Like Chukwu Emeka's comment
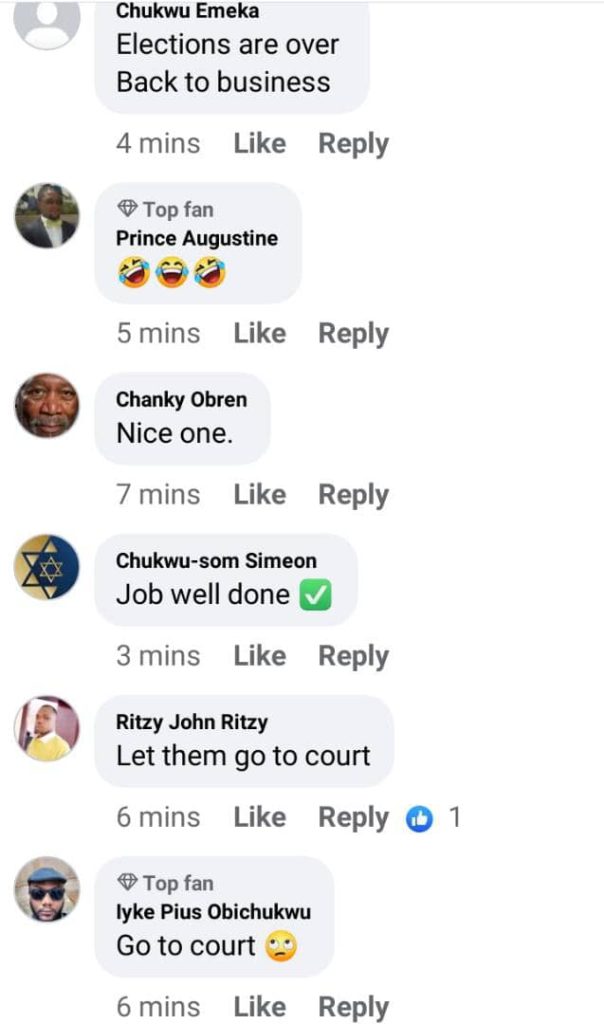This screenshot has height=1024, width=604. [259, 144]
